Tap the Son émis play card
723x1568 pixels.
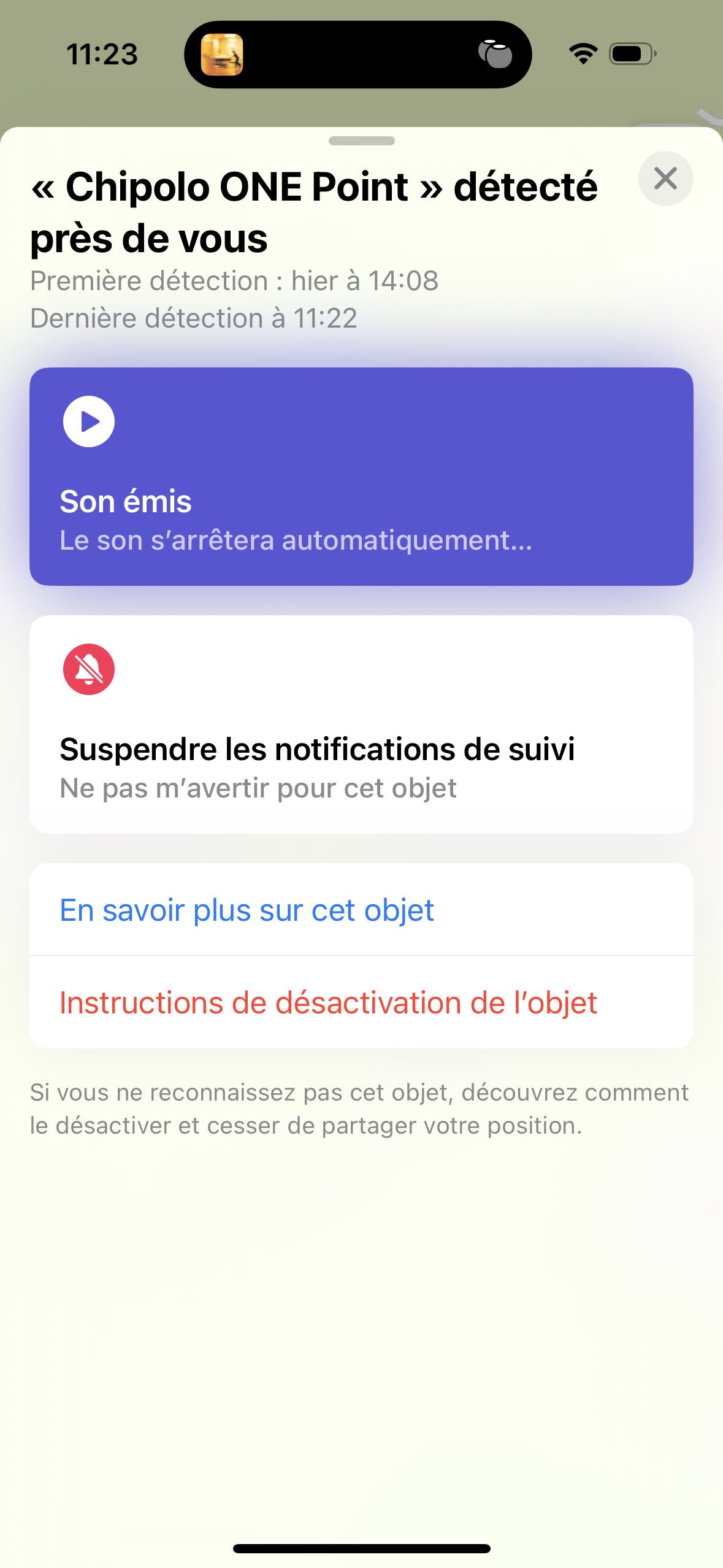[361, 476]
